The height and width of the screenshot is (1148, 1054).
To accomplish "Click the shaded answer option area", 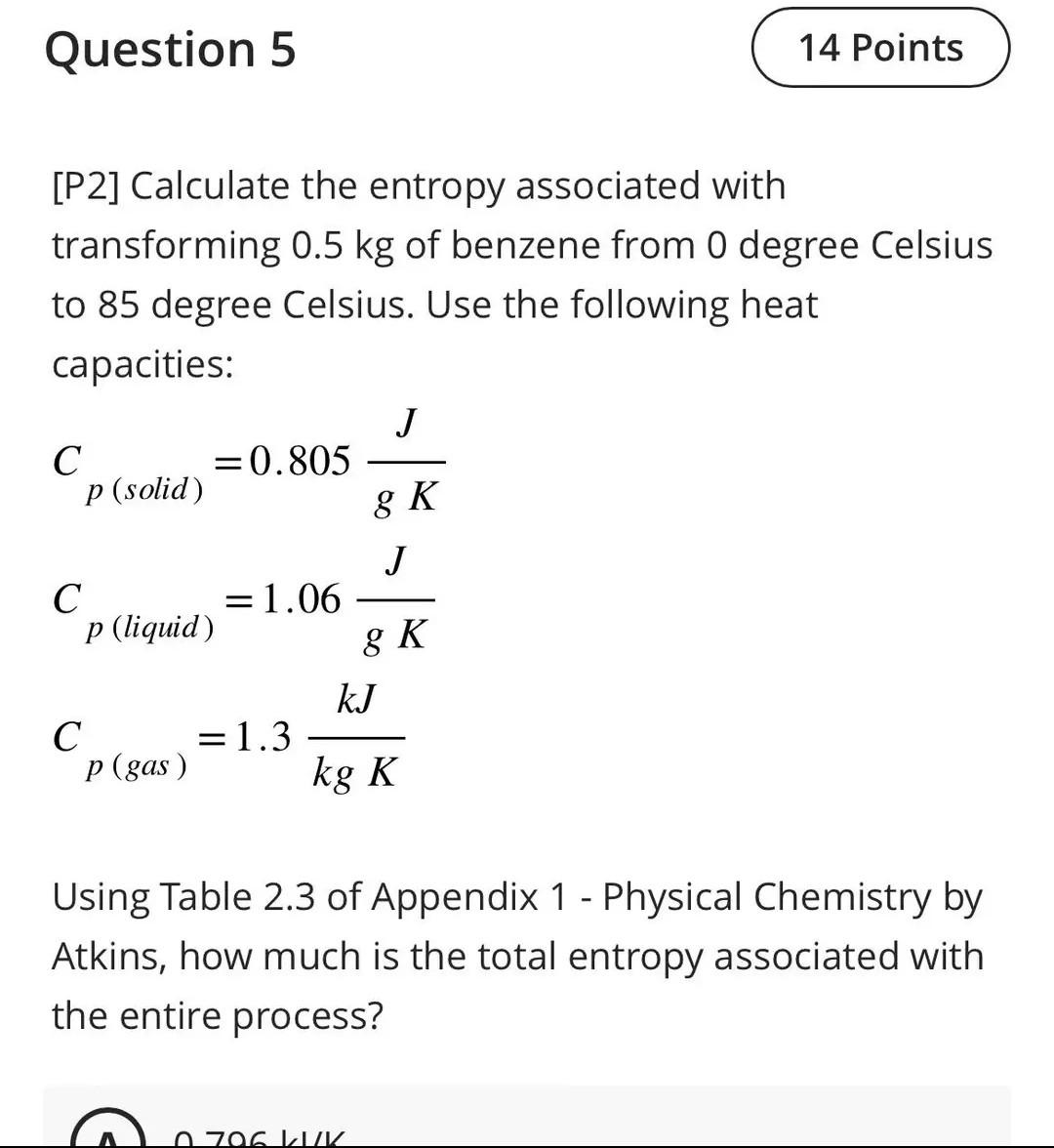I will click(527, 1113).
